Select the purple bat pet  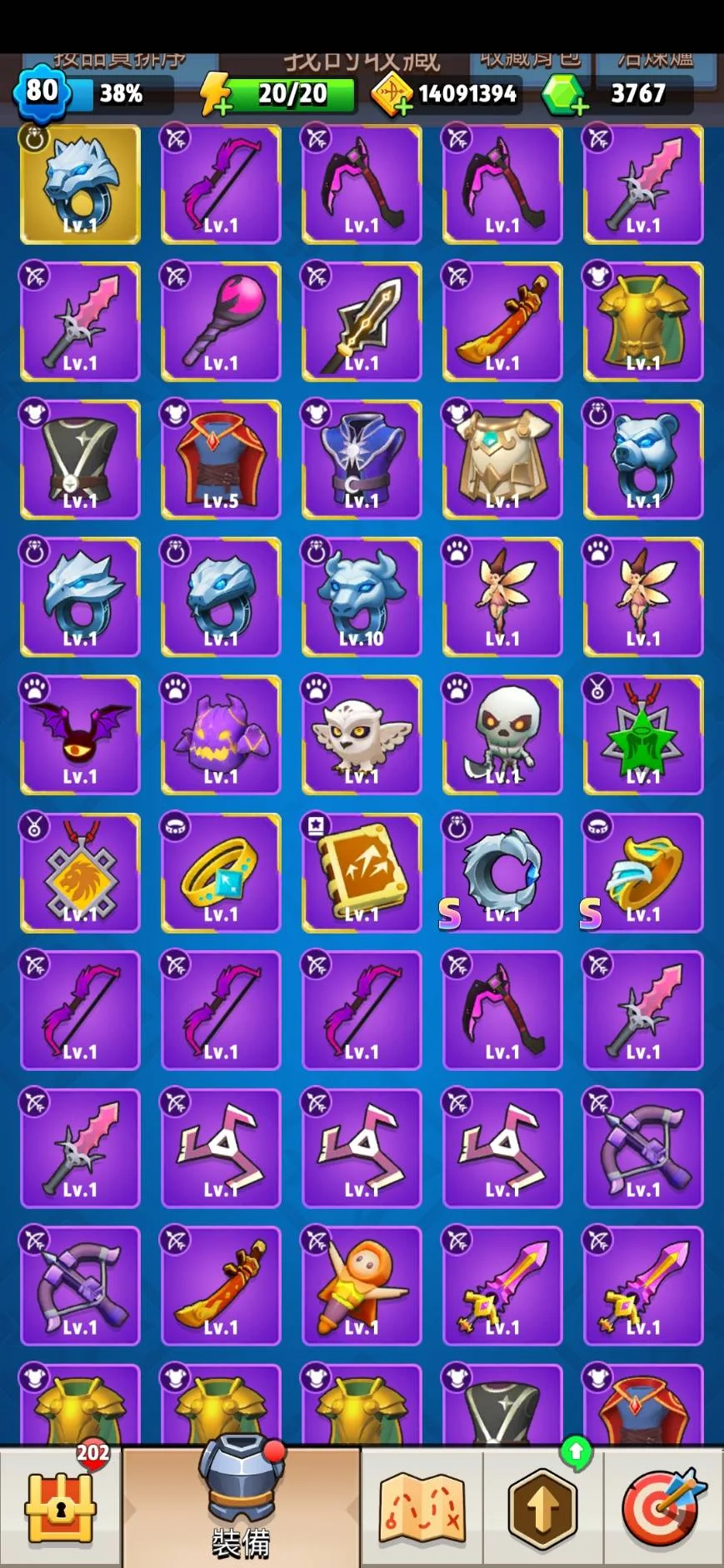pos(80,734)
